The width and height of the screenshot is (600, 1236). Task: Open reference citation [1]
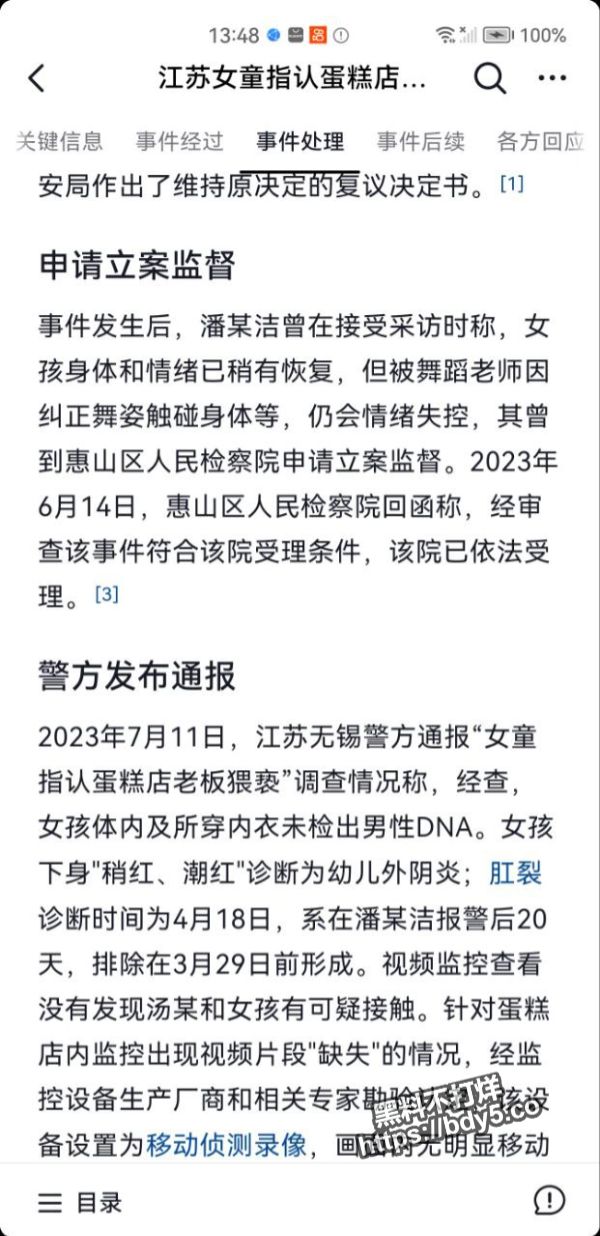(x=512, y=184)
